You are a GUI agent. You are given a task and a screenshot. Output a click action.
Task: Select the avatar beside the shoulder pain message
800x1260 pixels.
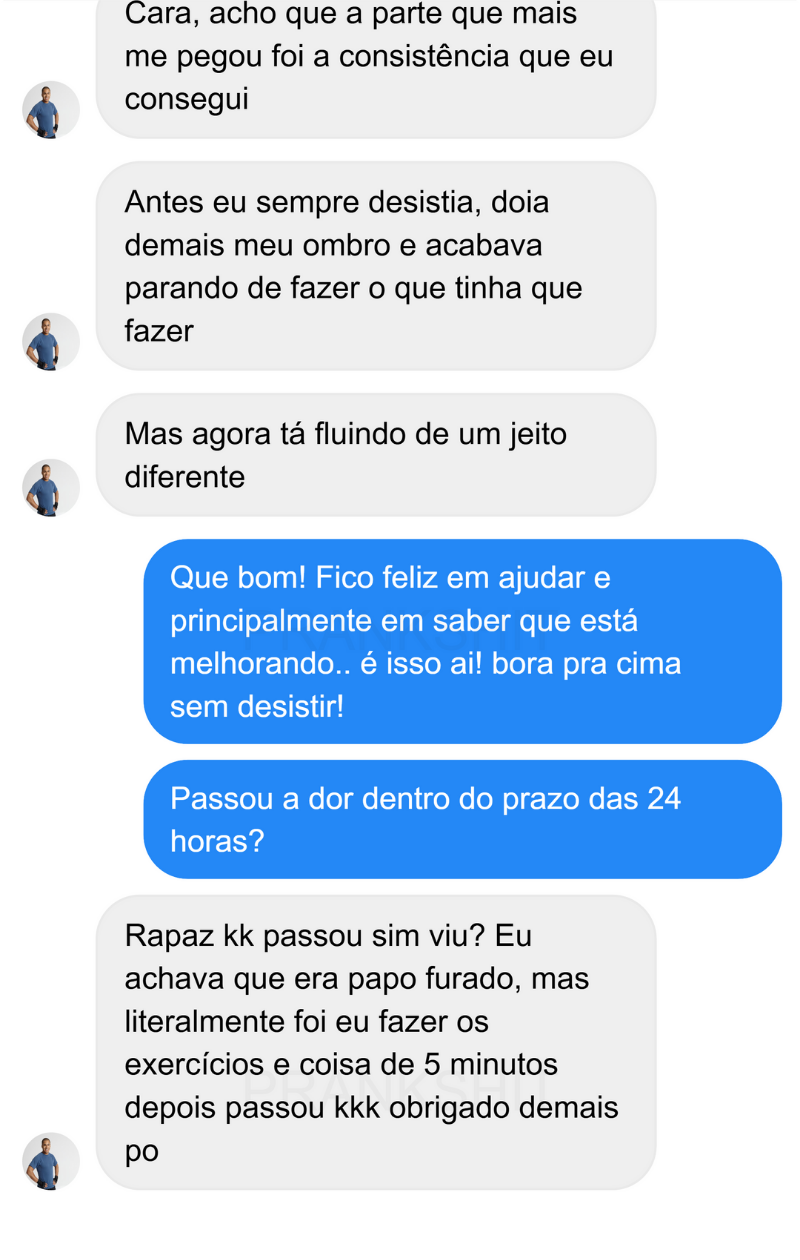click(50, 340)
